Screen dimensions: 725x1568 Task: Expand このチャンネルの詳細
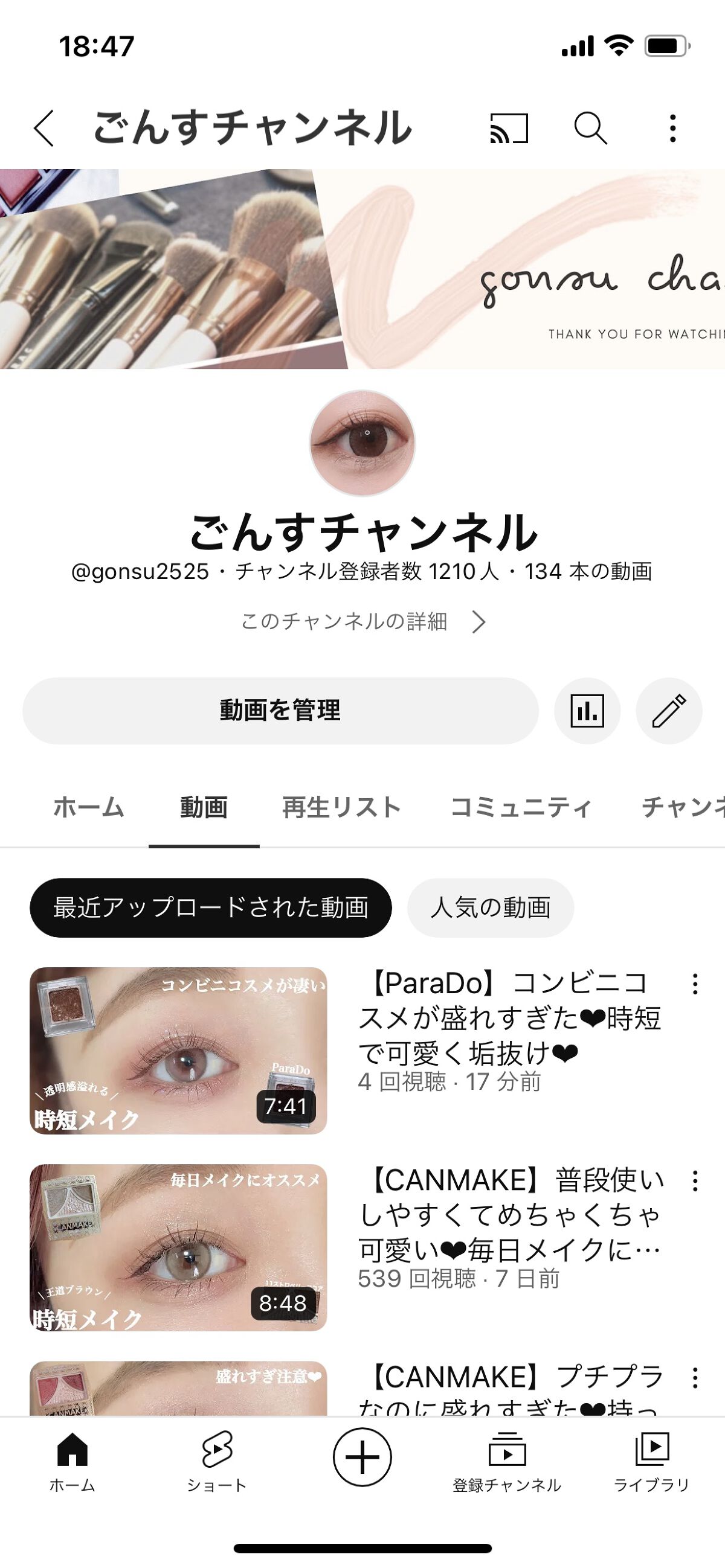362,621
